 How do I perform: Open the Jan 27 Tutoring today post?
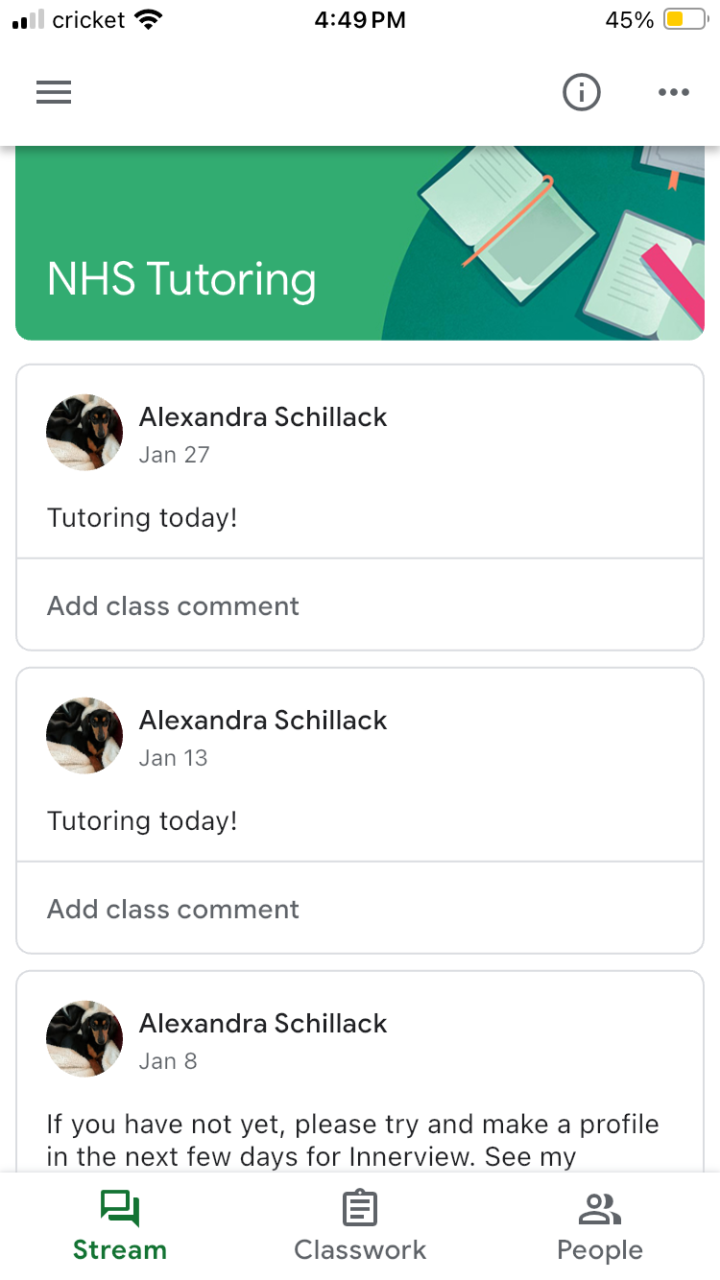[360, 517]
